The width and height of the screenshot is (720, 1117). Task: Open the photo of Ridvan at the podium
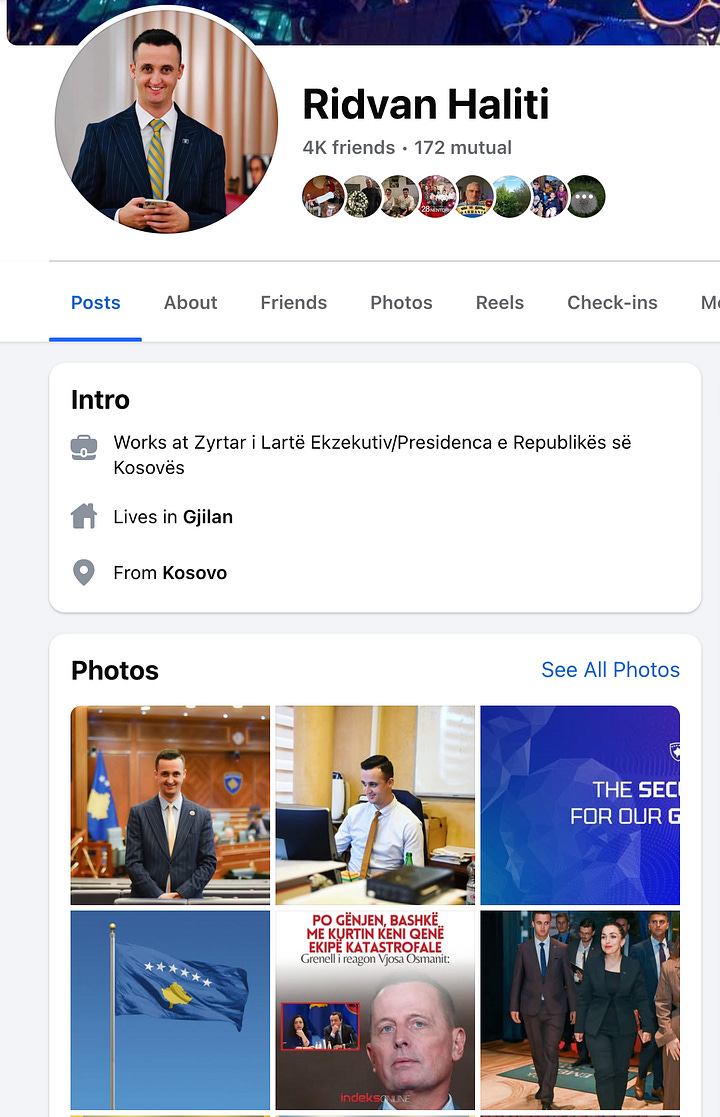point(169,805)
